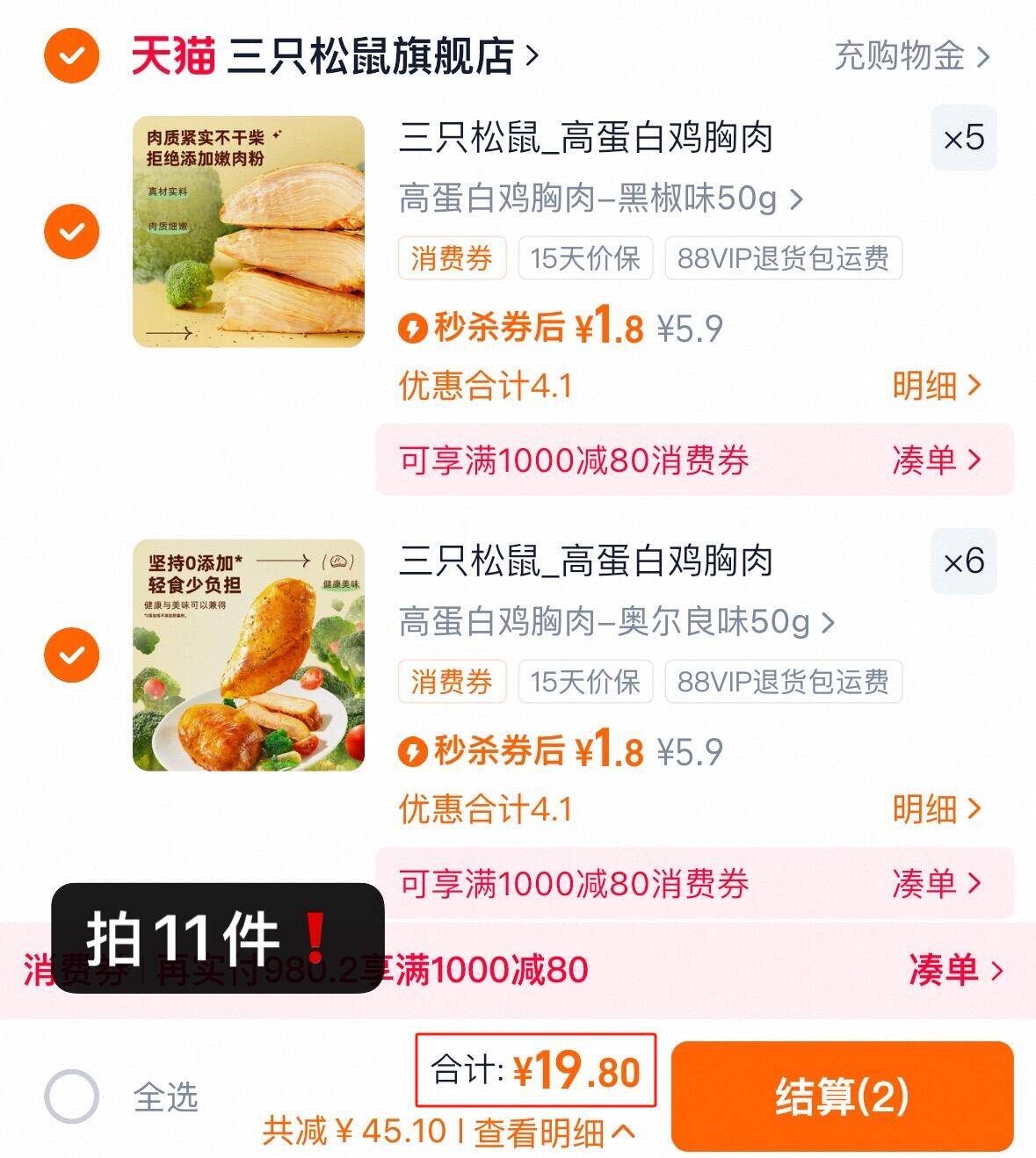Click the 充购物金 link at top right

click(909, 55)
